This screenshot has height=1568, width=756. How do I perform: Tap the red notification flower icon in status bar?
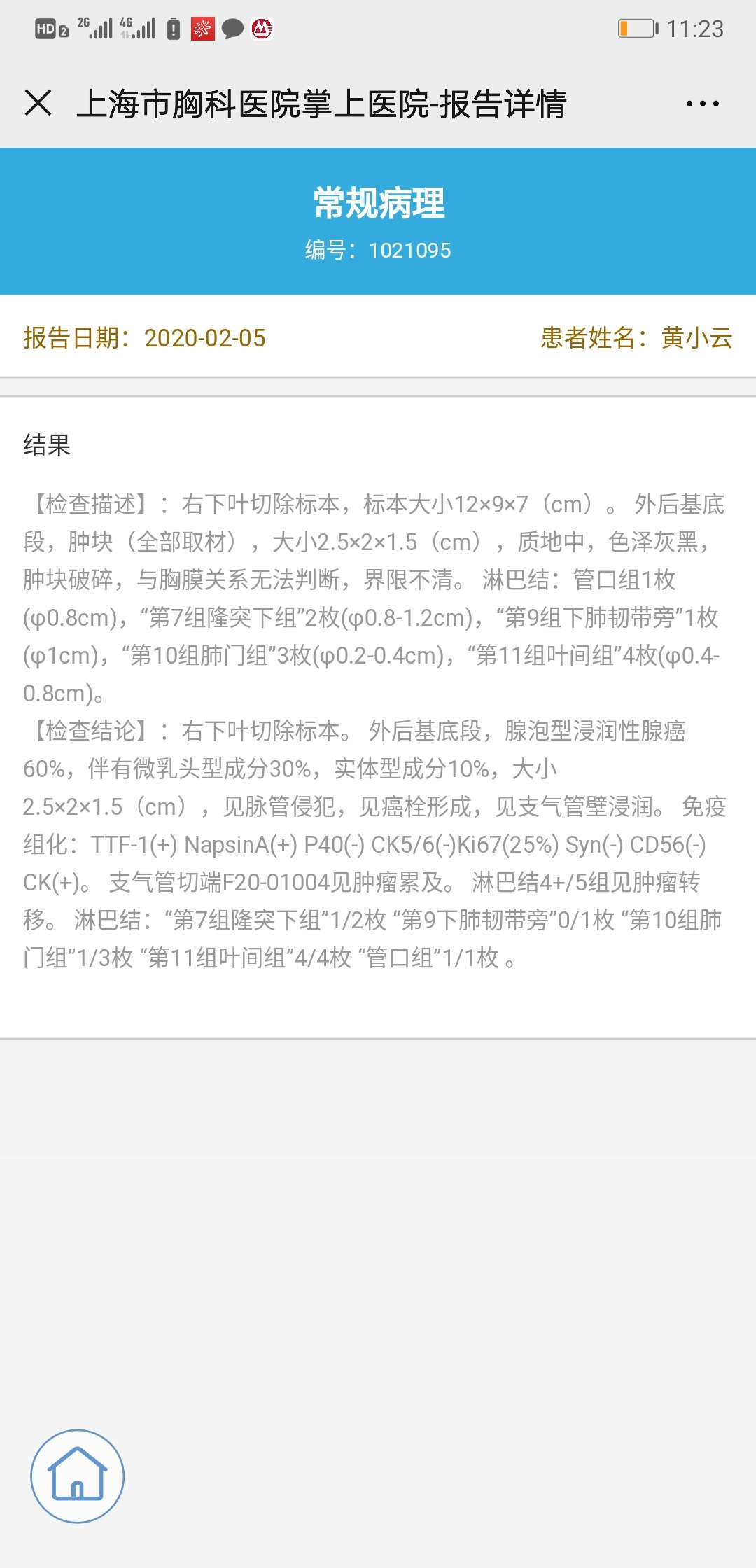(x=202, y=27)
